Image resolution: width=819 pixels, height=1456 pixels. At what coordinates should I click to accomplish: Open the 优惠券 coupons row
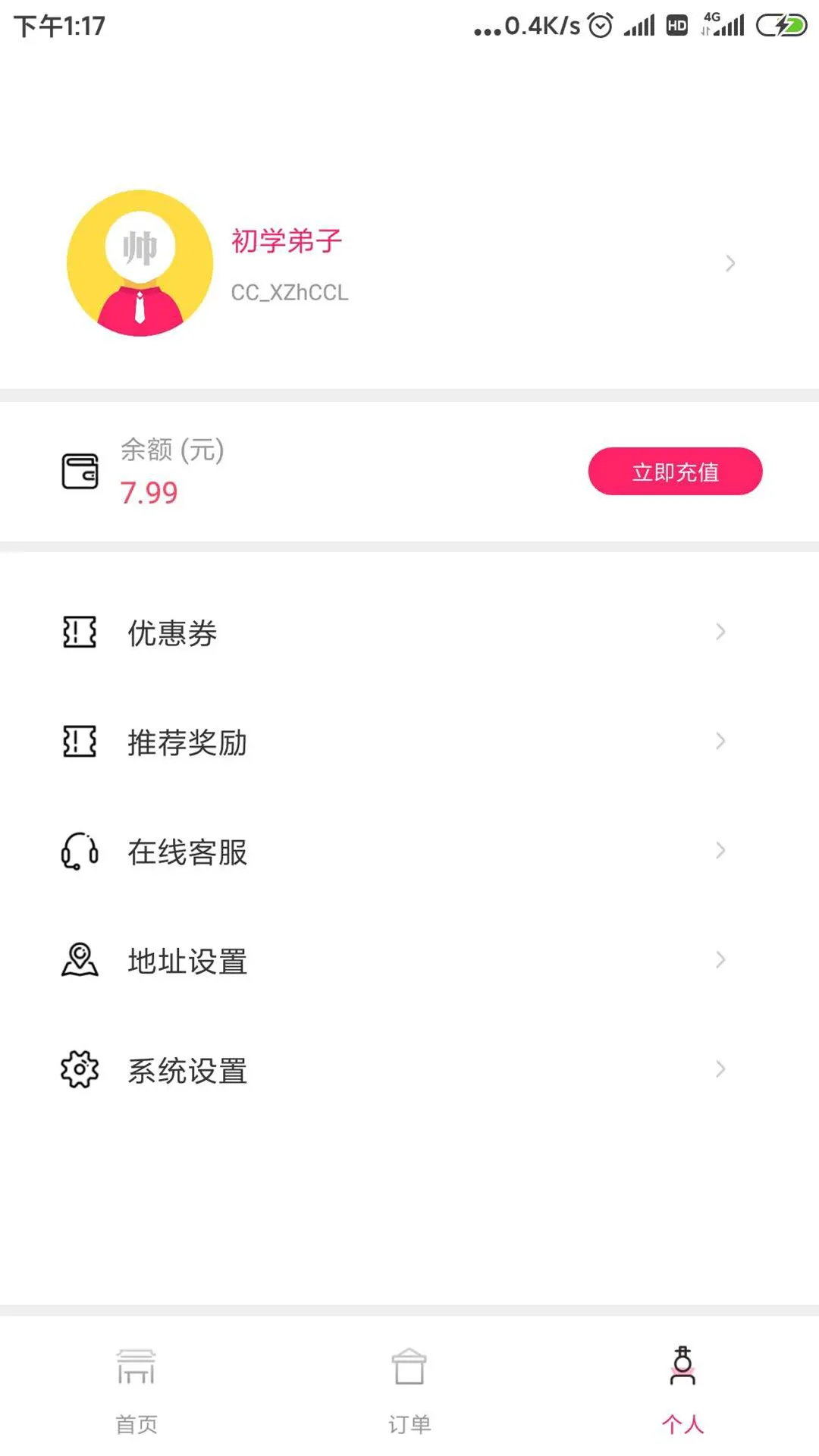[x=409, y=632]
